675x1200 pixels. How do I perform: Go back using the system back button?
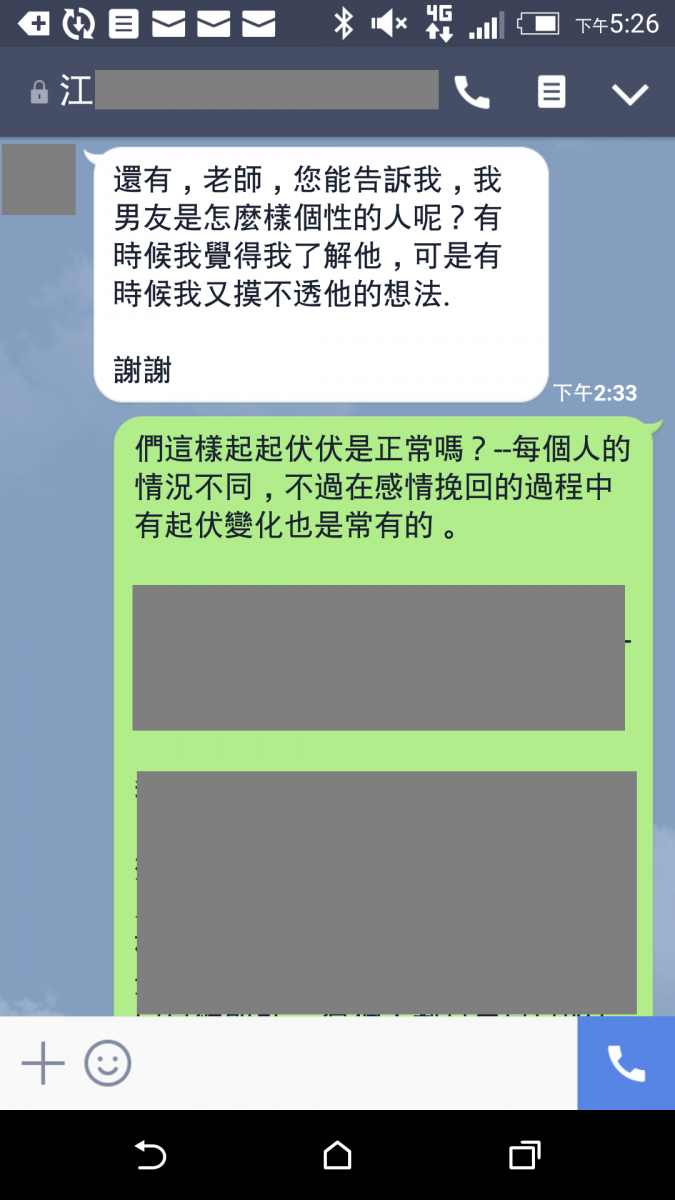click(x=150, y=1155)
